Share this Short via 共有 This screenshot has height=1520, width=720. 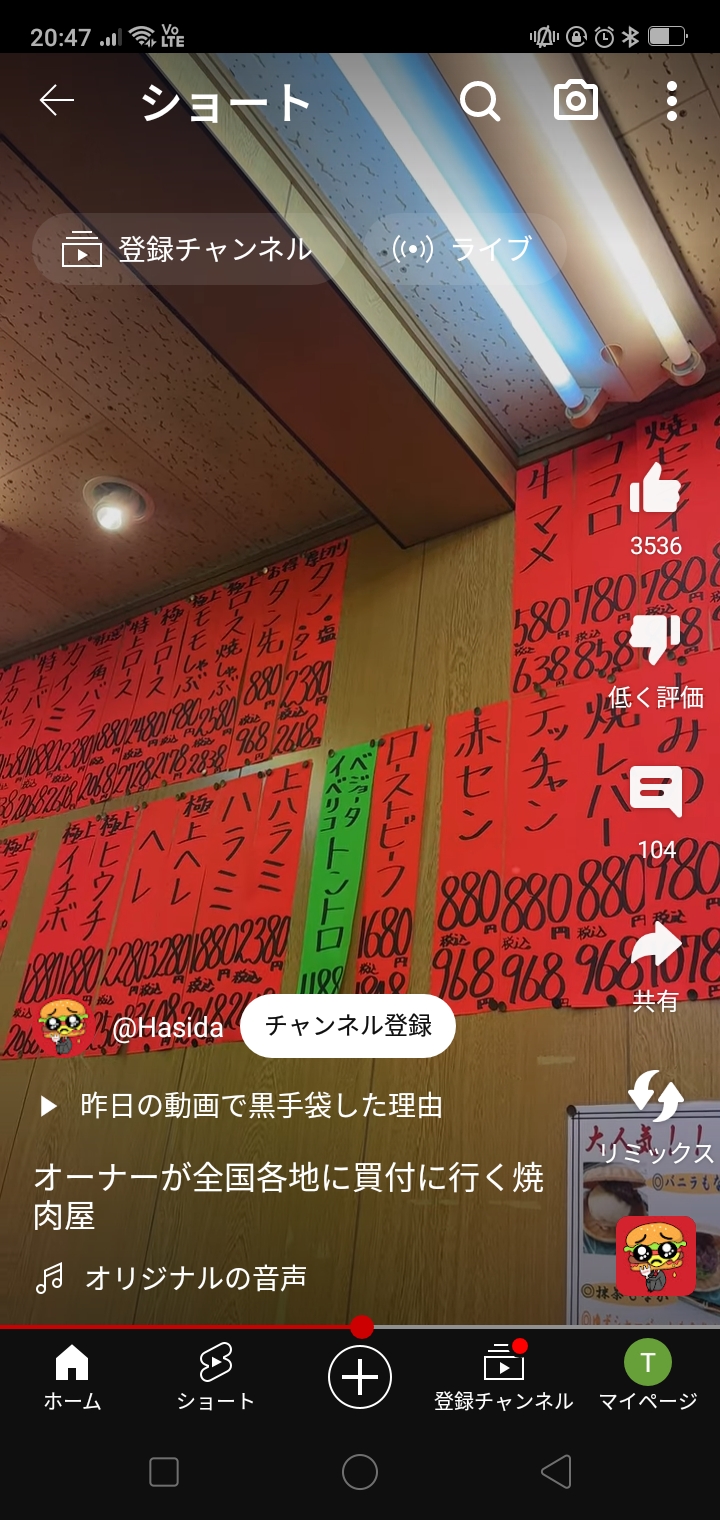[656, 947]
